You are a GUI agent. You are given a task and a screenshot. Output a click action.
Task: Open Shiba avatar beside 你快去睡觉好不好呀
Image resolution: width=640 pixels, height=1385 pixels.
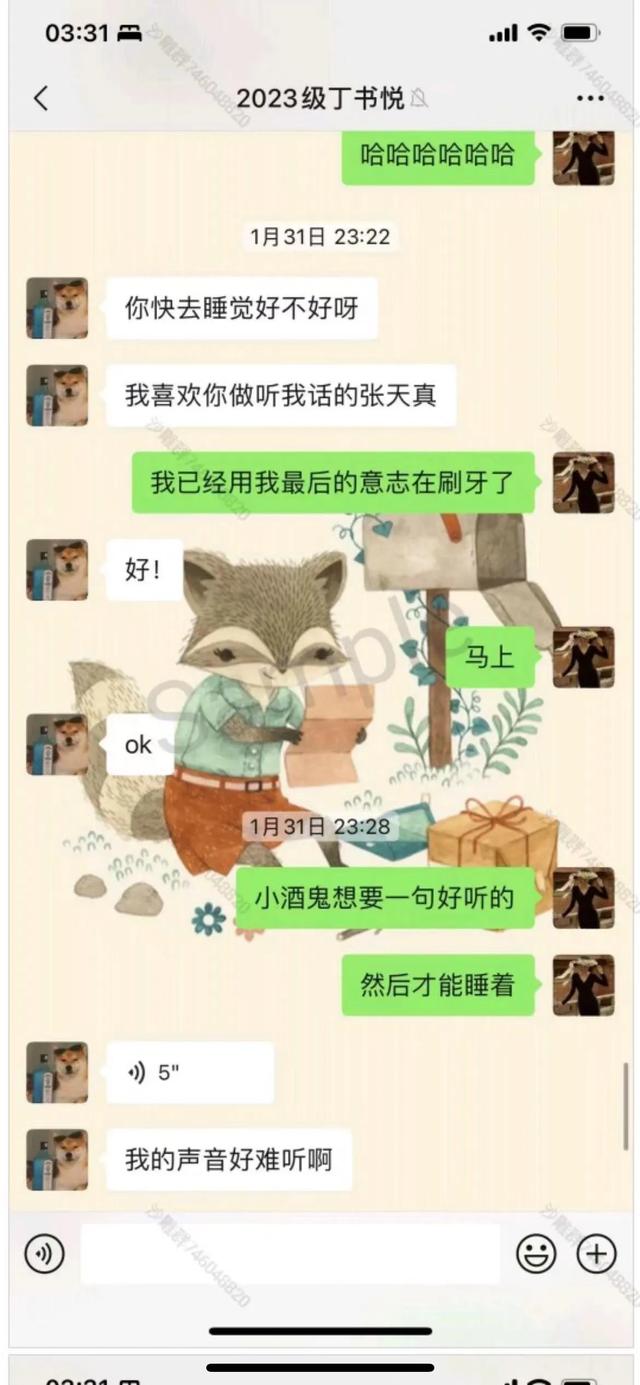[x=57, y=308]
